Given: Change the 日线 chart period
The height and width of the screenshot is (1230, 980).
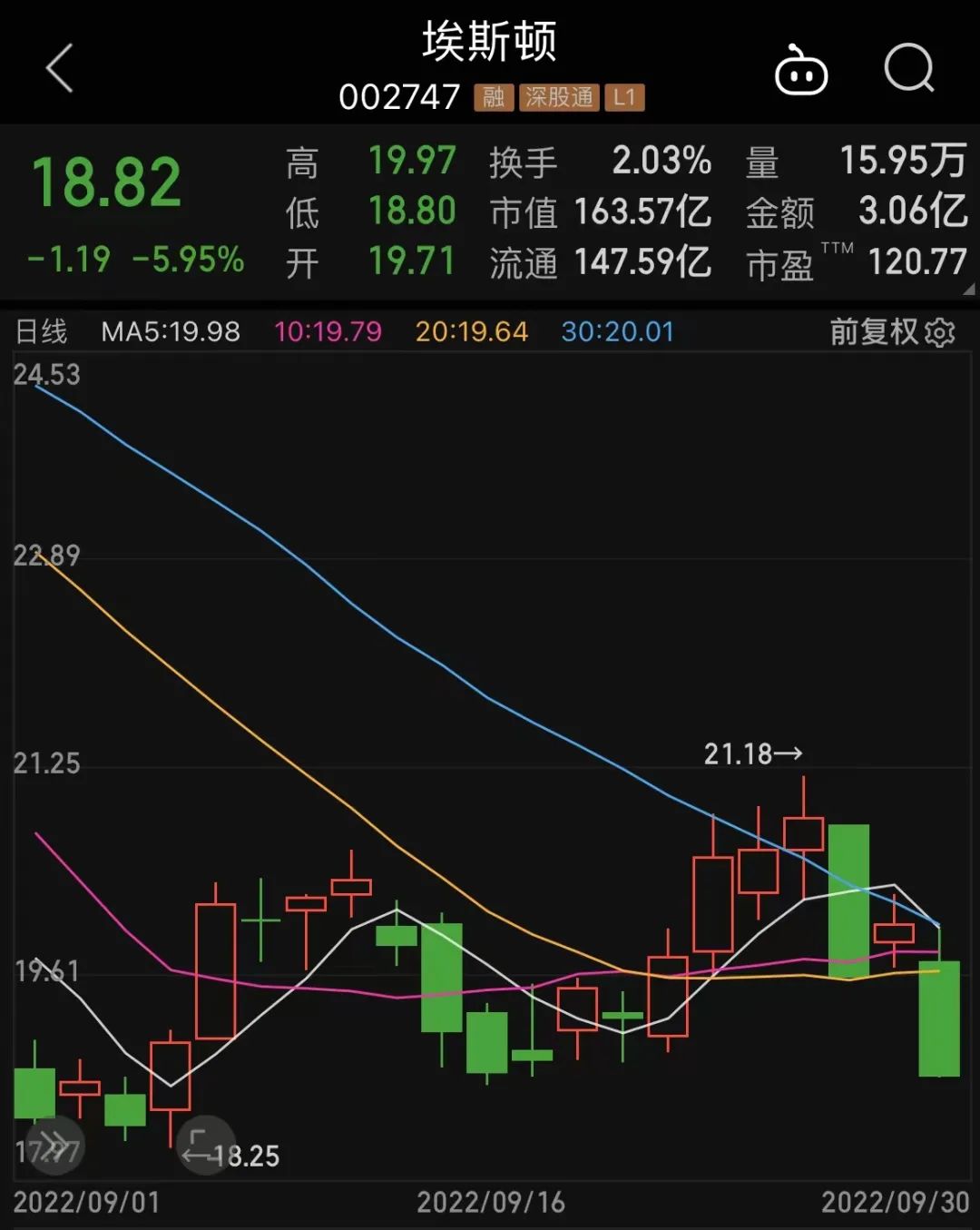Looking at the screenshot, I should pyautogui.click(x=42, y=332).
